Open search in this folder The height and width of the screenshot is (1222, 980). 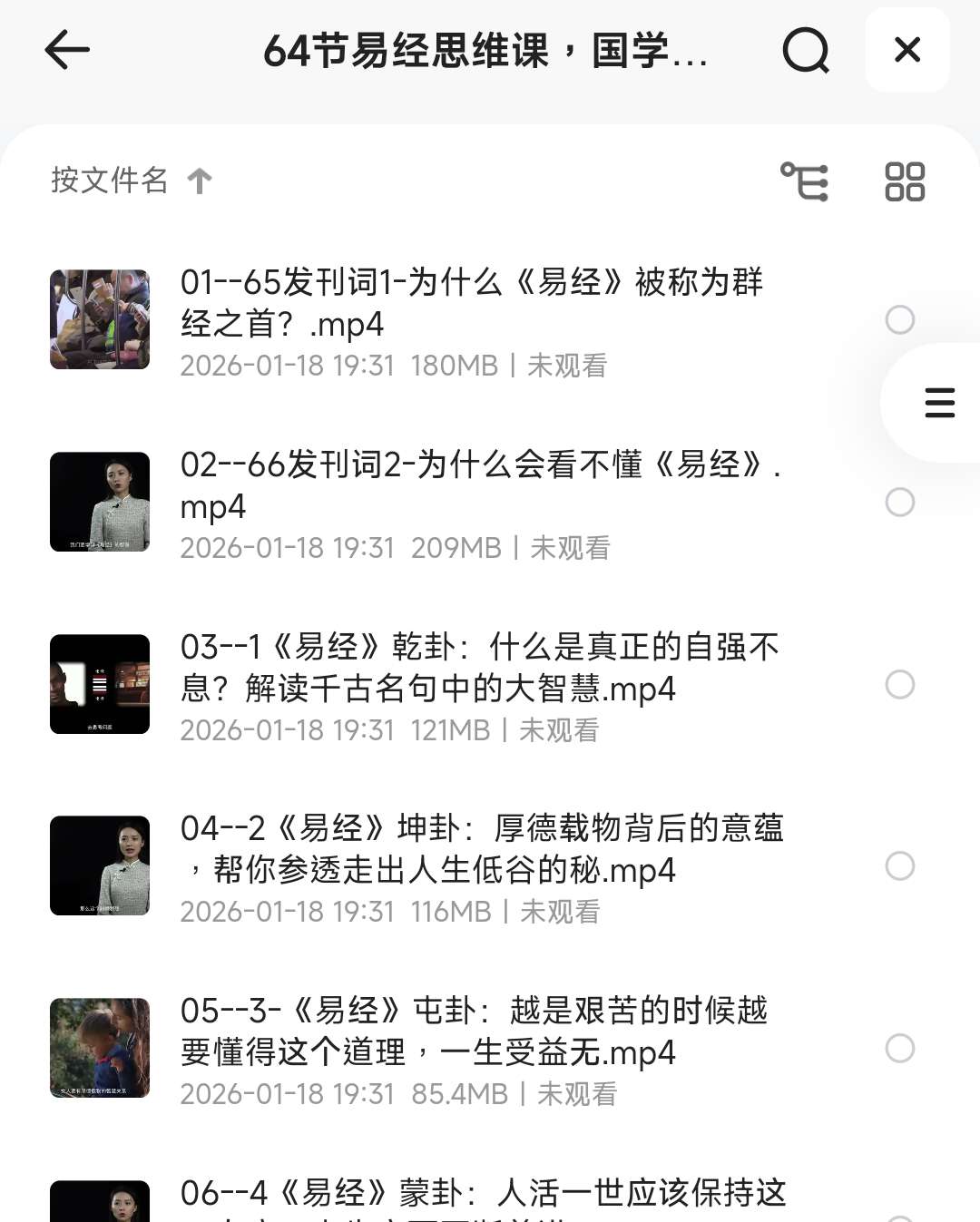[x=806, y=50]
